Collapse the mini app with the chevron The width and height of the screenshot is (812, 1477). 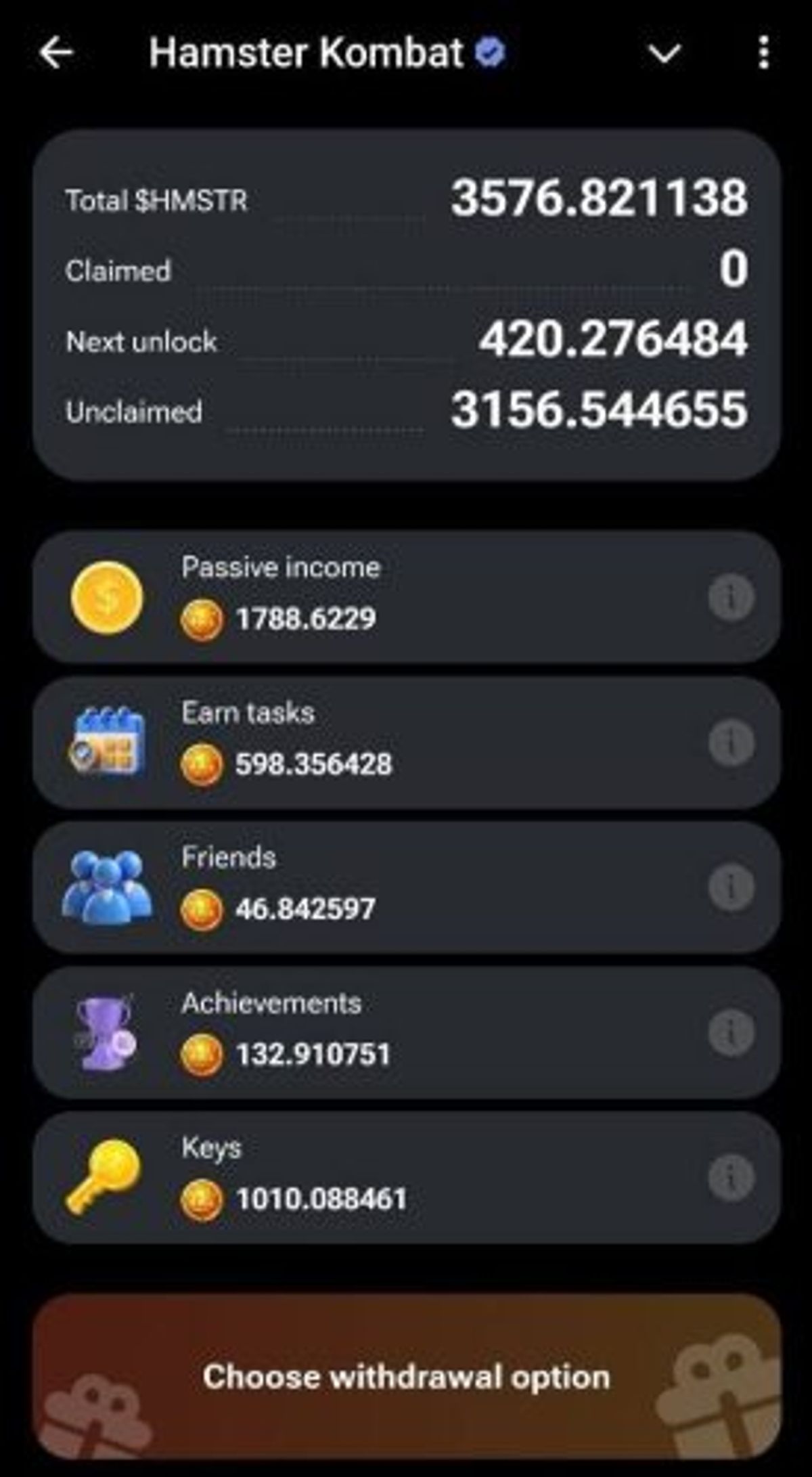[x=664, y=53]
